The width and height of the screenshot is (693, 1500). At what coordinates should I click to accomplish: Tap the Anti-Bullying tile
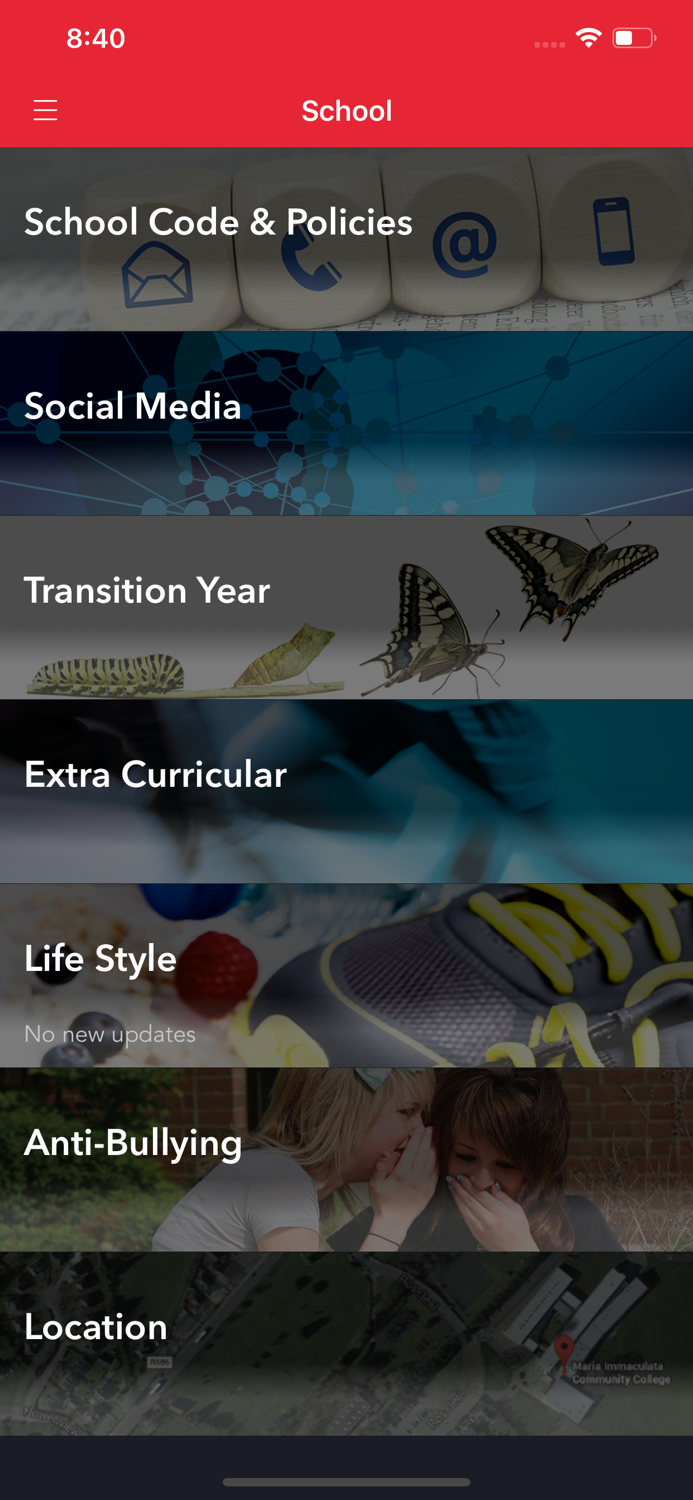pos(346,1160)
